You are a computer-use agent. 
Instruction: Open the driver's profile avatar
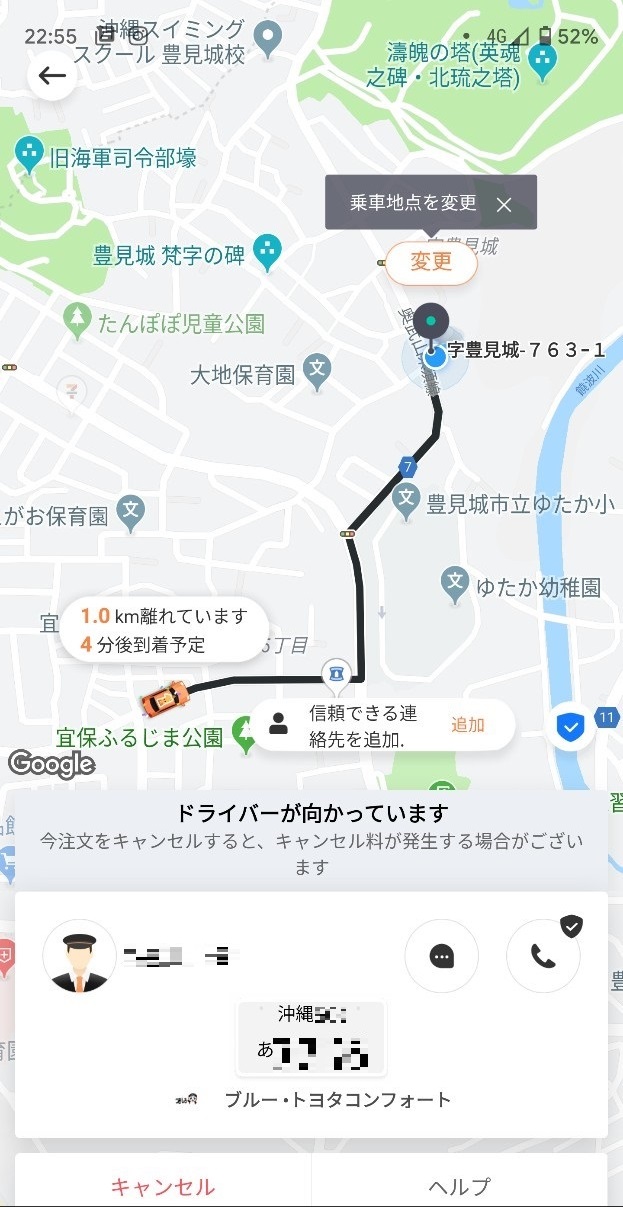click(79, 956)
